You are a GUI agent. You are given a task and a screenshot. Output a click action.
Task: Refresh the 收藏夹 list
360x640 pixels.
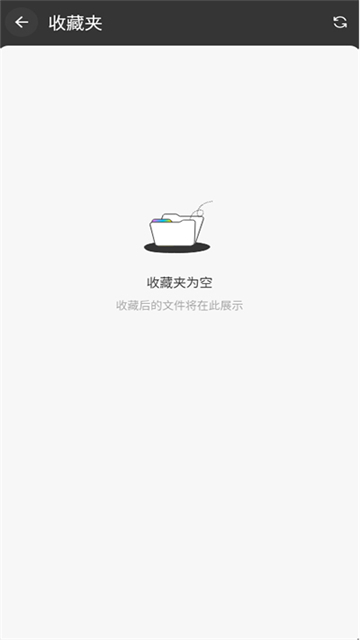[x=340, y=22]
